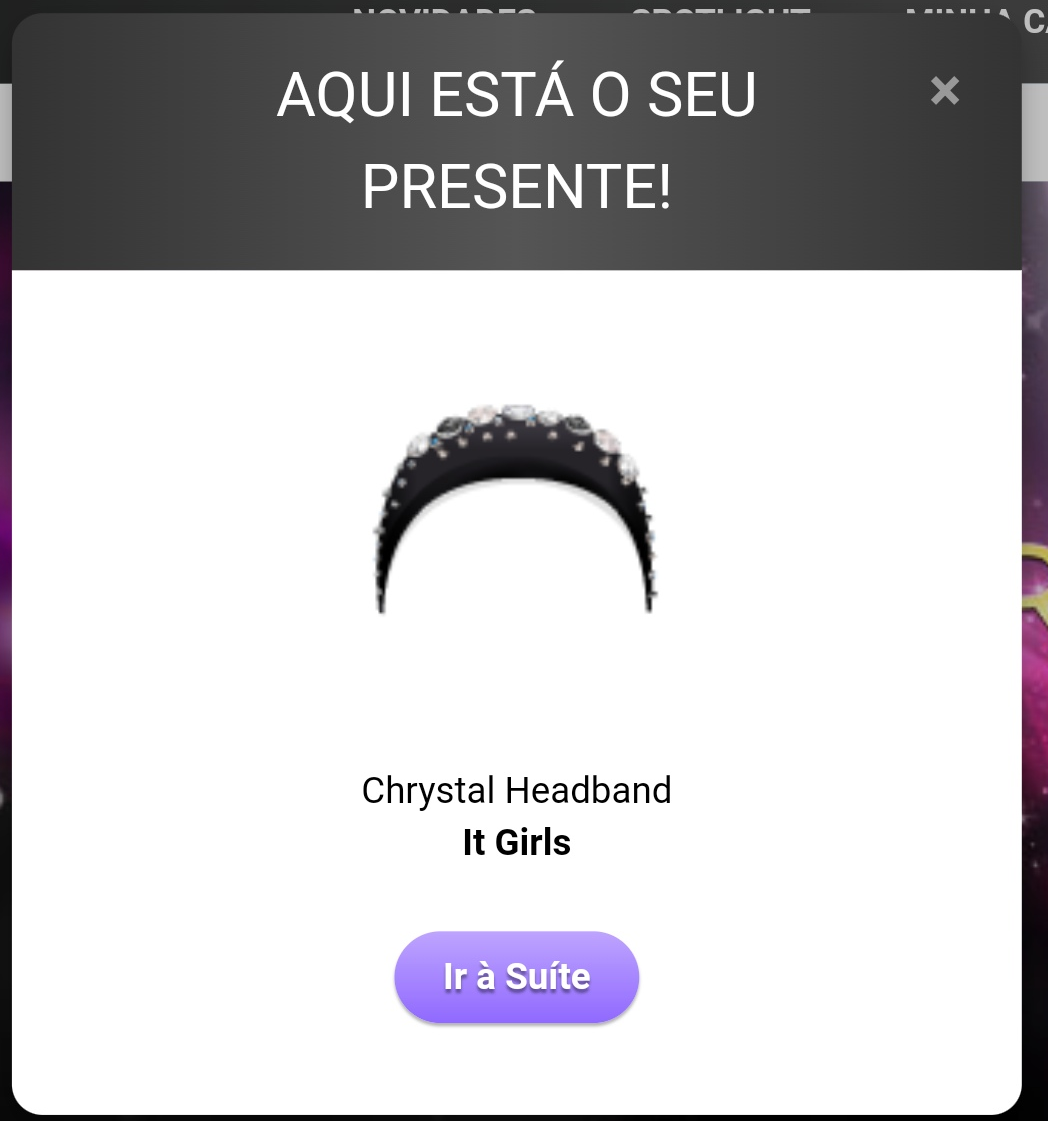Close the gift popup dialog
The image size is (1048, 1121).
click(x=944, y=91)
